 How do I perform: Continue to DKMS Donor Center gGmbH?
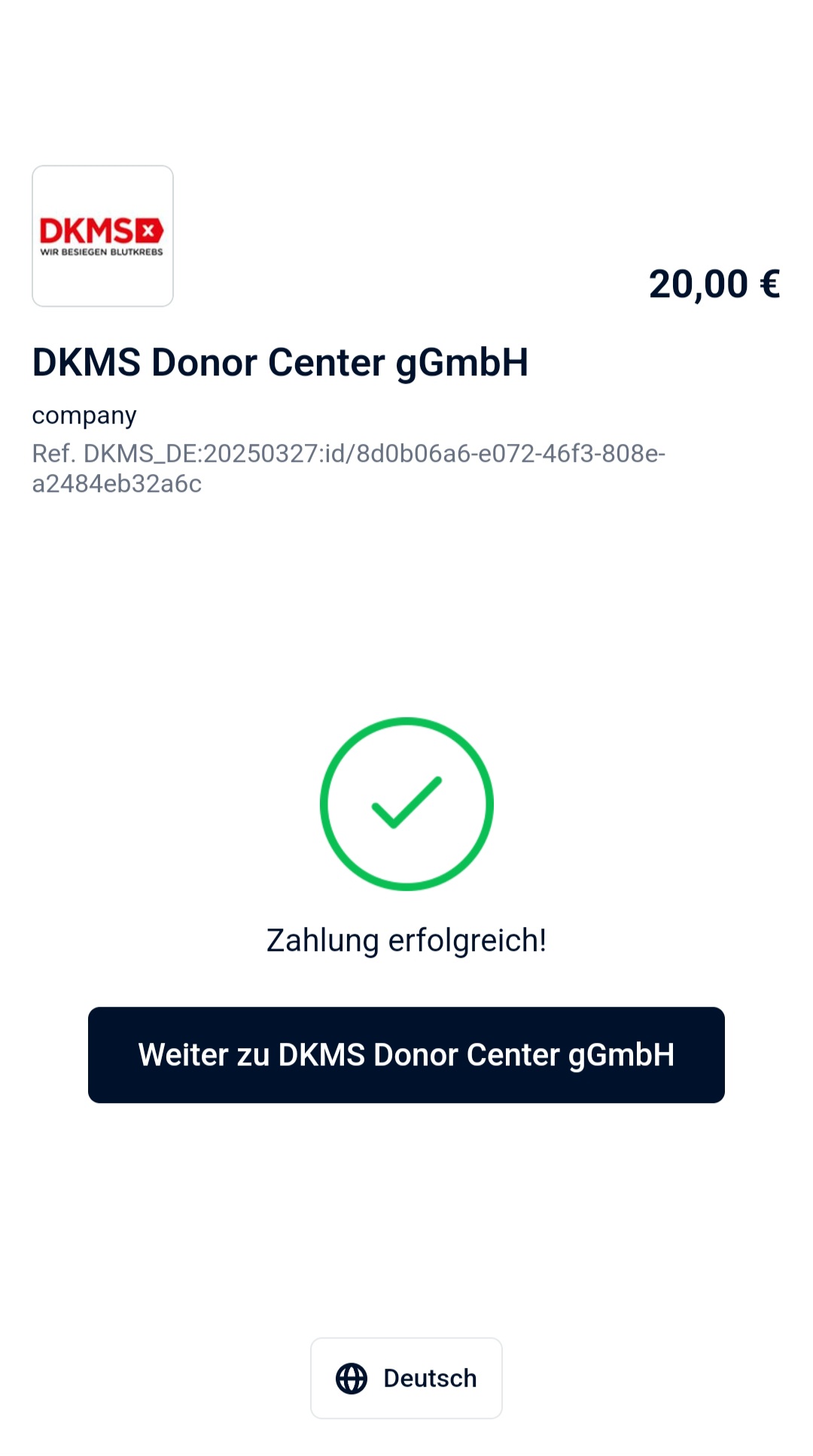coord(406,1054)
